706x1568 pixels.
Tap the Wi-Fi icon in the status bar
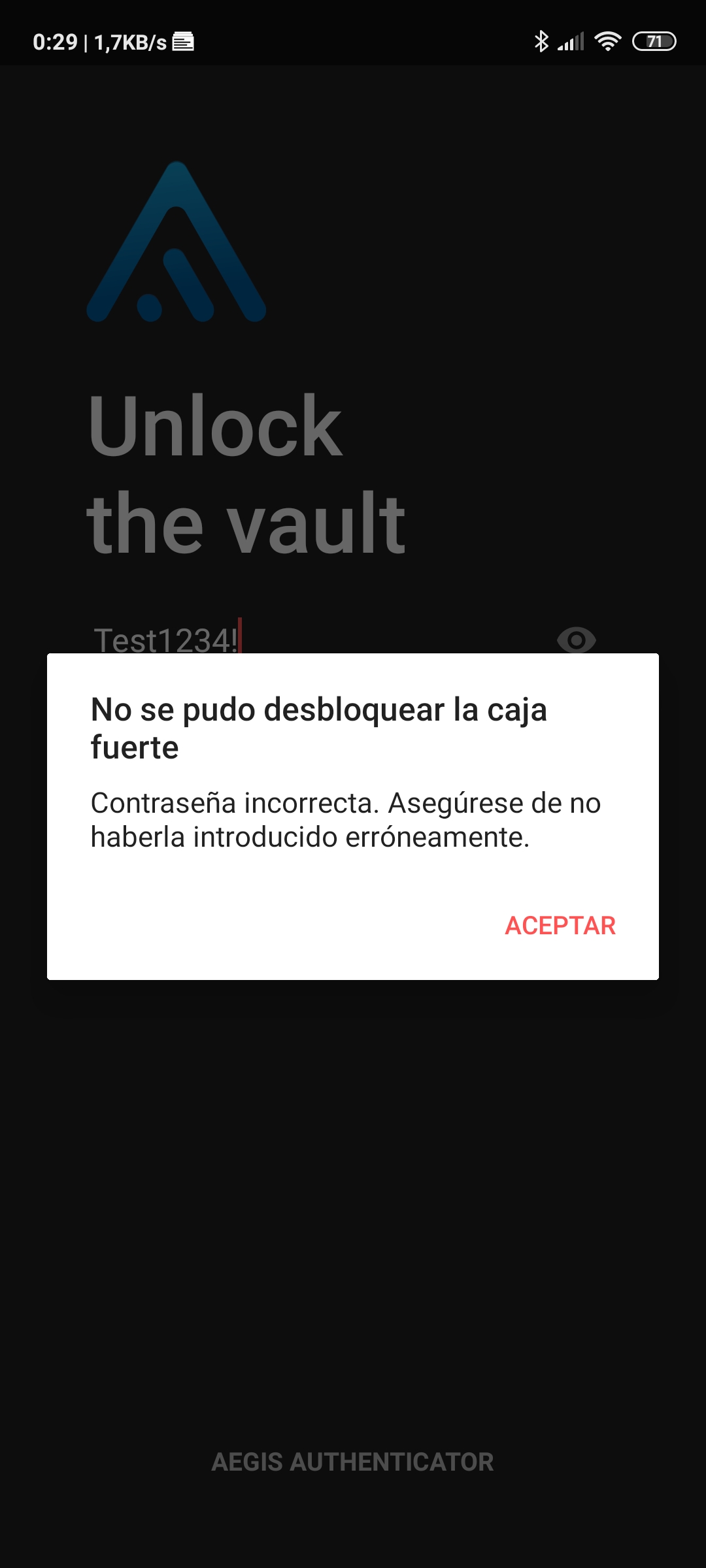click(607, 42)
